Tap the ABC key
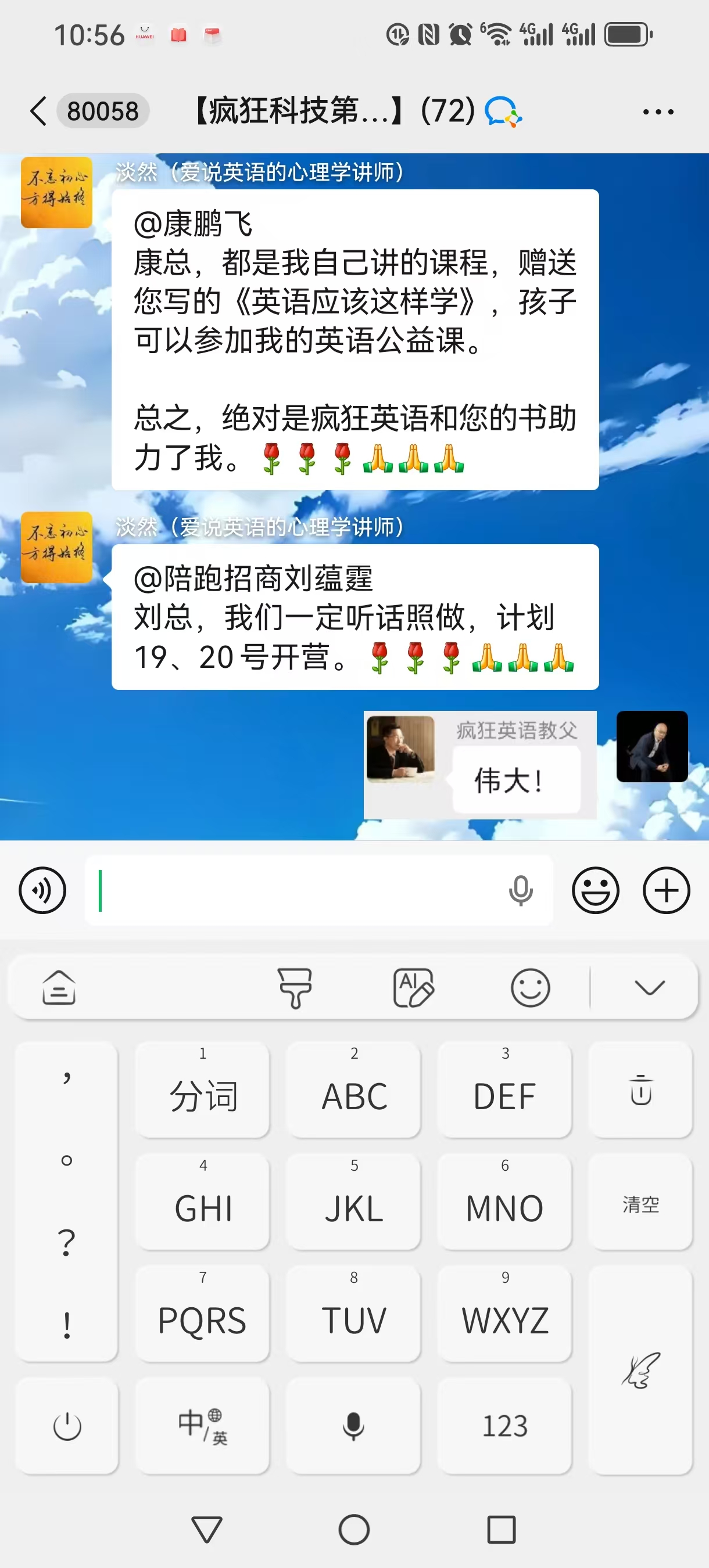The height and width of the screenshot is (1568, 709). click(x=354, y=1089)
